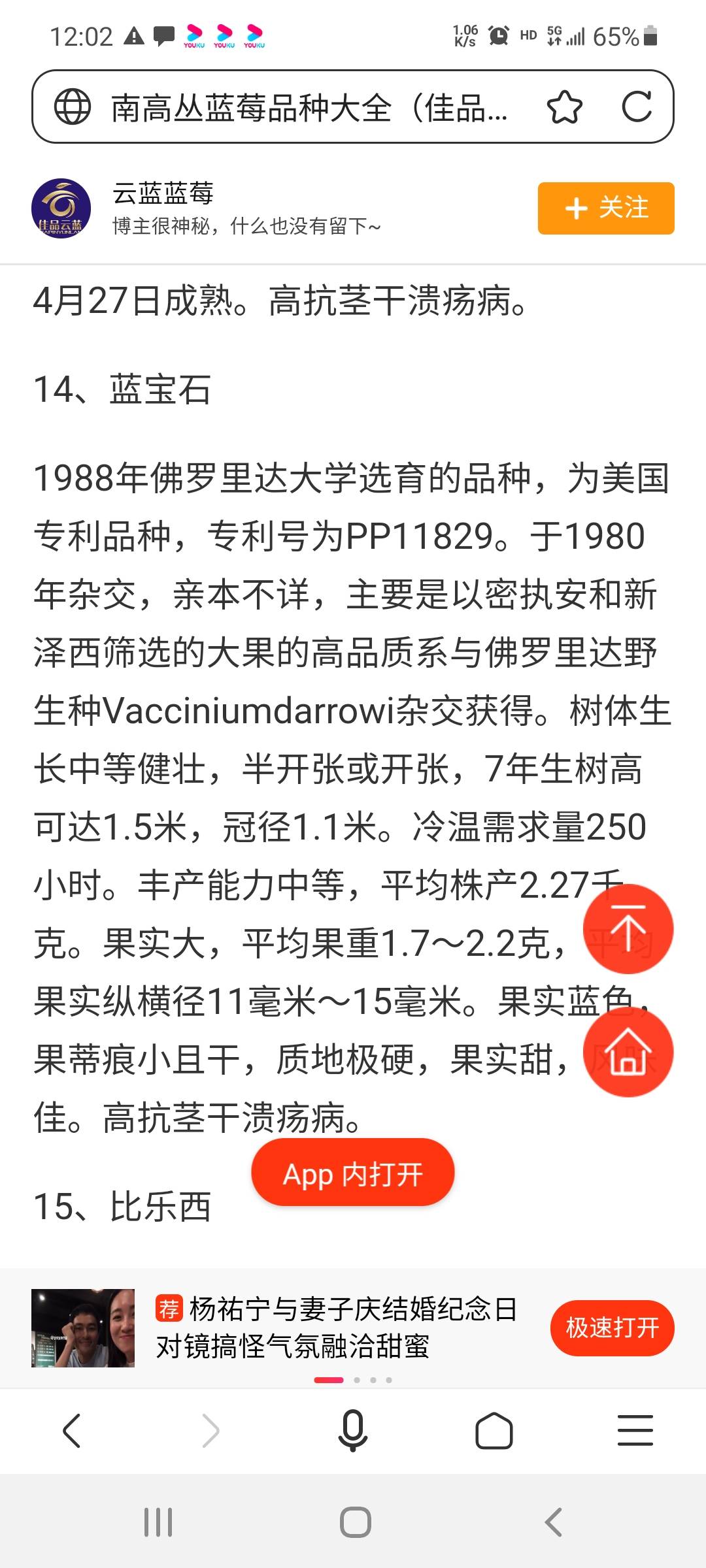The image size is (706, 1568).
Task: Jump back to top with the red arrow button
Action: pos(628,929)
